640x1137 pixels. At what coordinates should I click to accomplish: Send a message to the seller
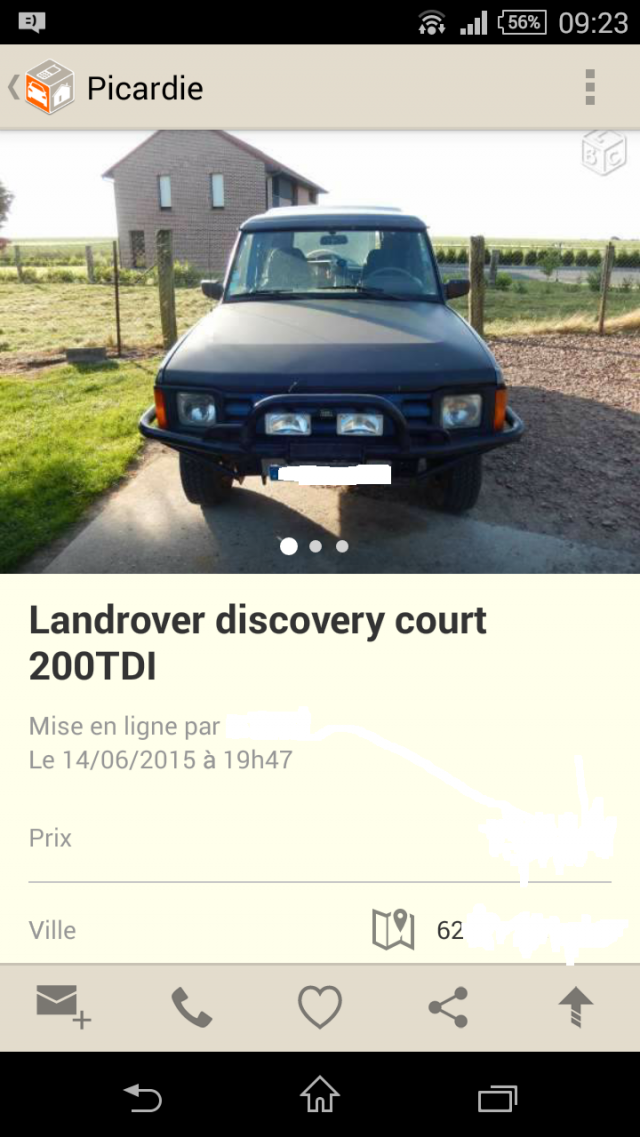tap(63, 1006)
